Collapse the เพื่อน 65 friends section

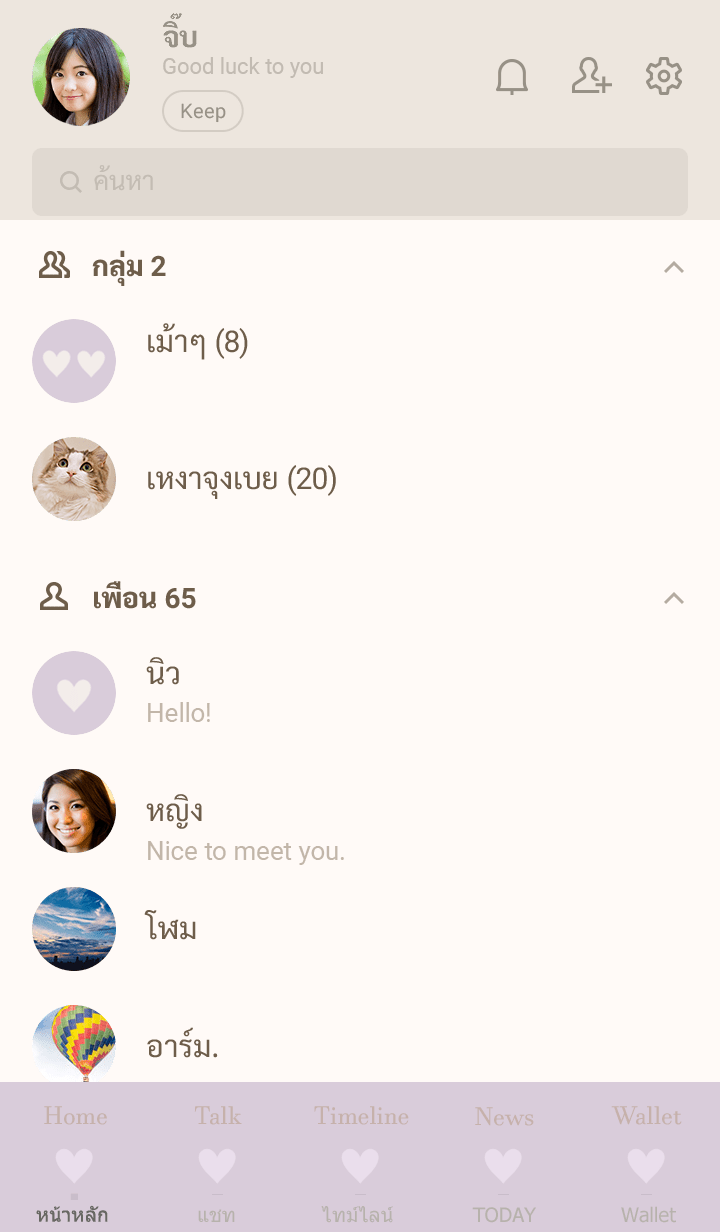(674, 598)
